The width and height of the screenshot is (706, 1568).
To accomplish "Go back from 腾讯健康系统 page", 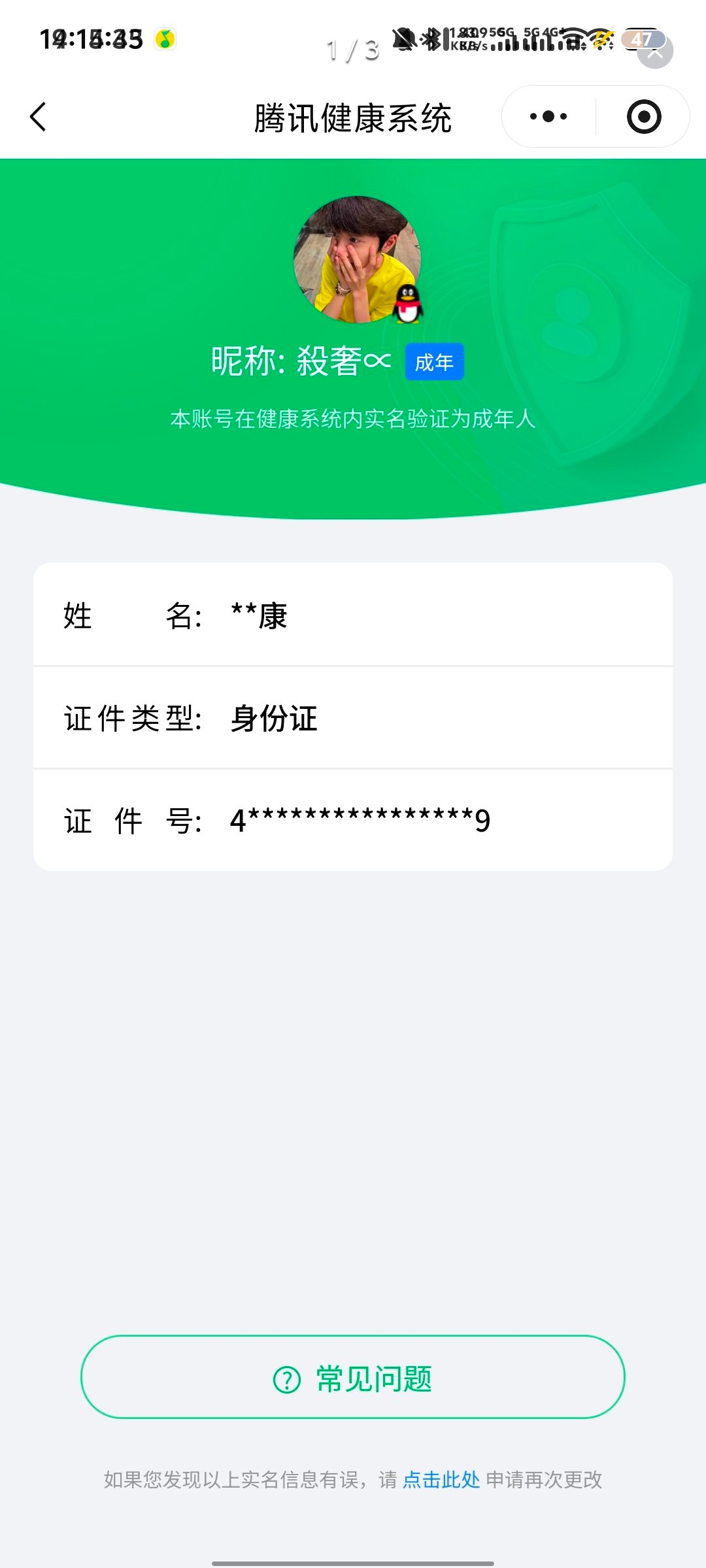I will (38, 117).
